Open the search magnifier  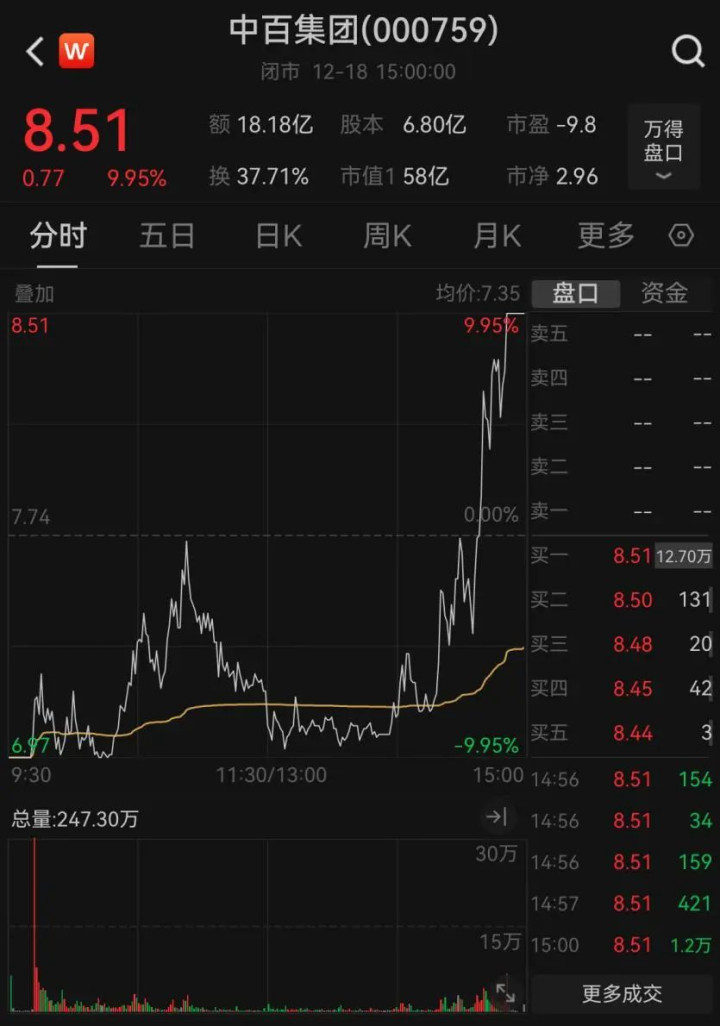[688, 51]
